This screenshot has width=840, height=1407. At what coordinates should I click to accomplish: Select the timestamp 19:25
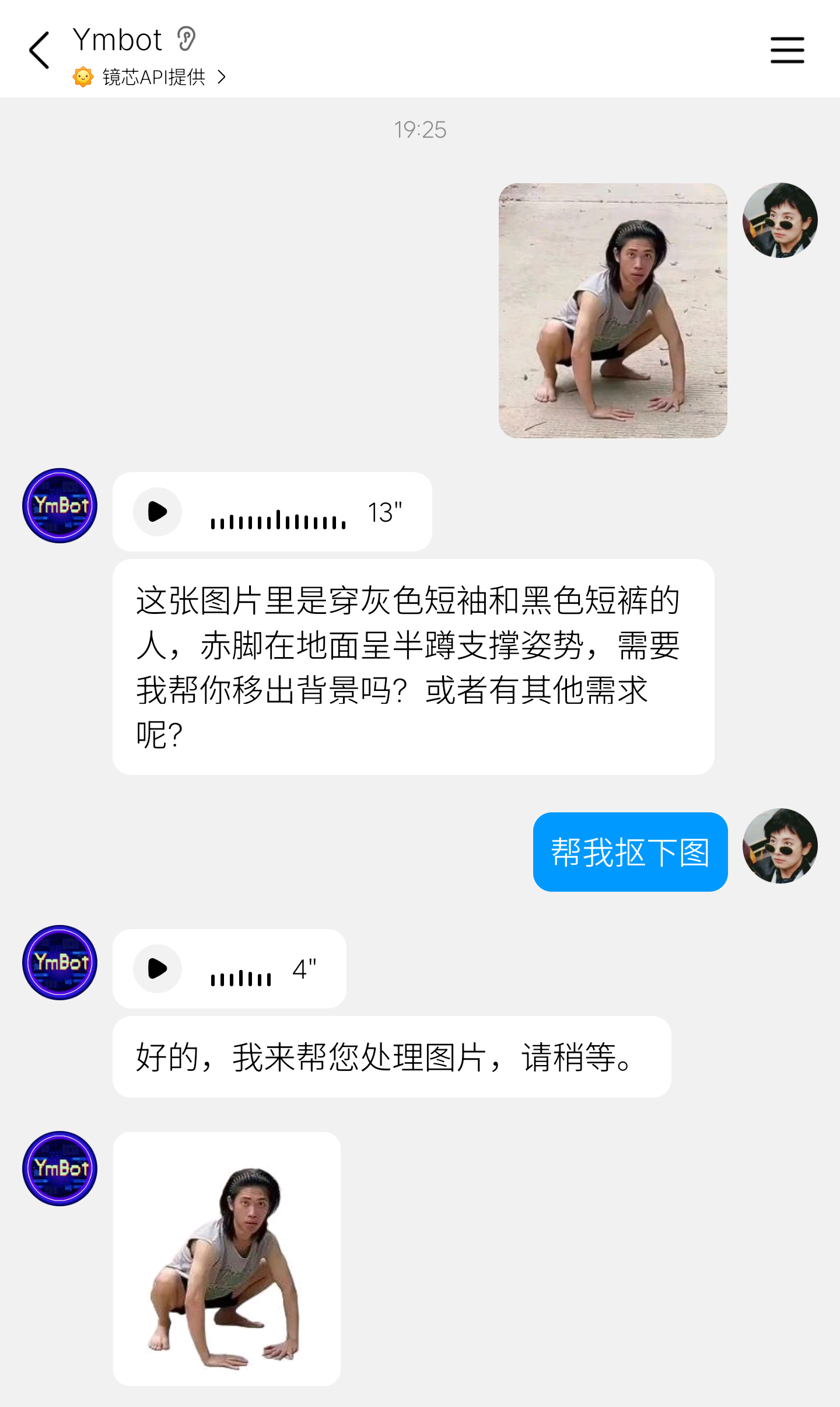pos(420,130)
